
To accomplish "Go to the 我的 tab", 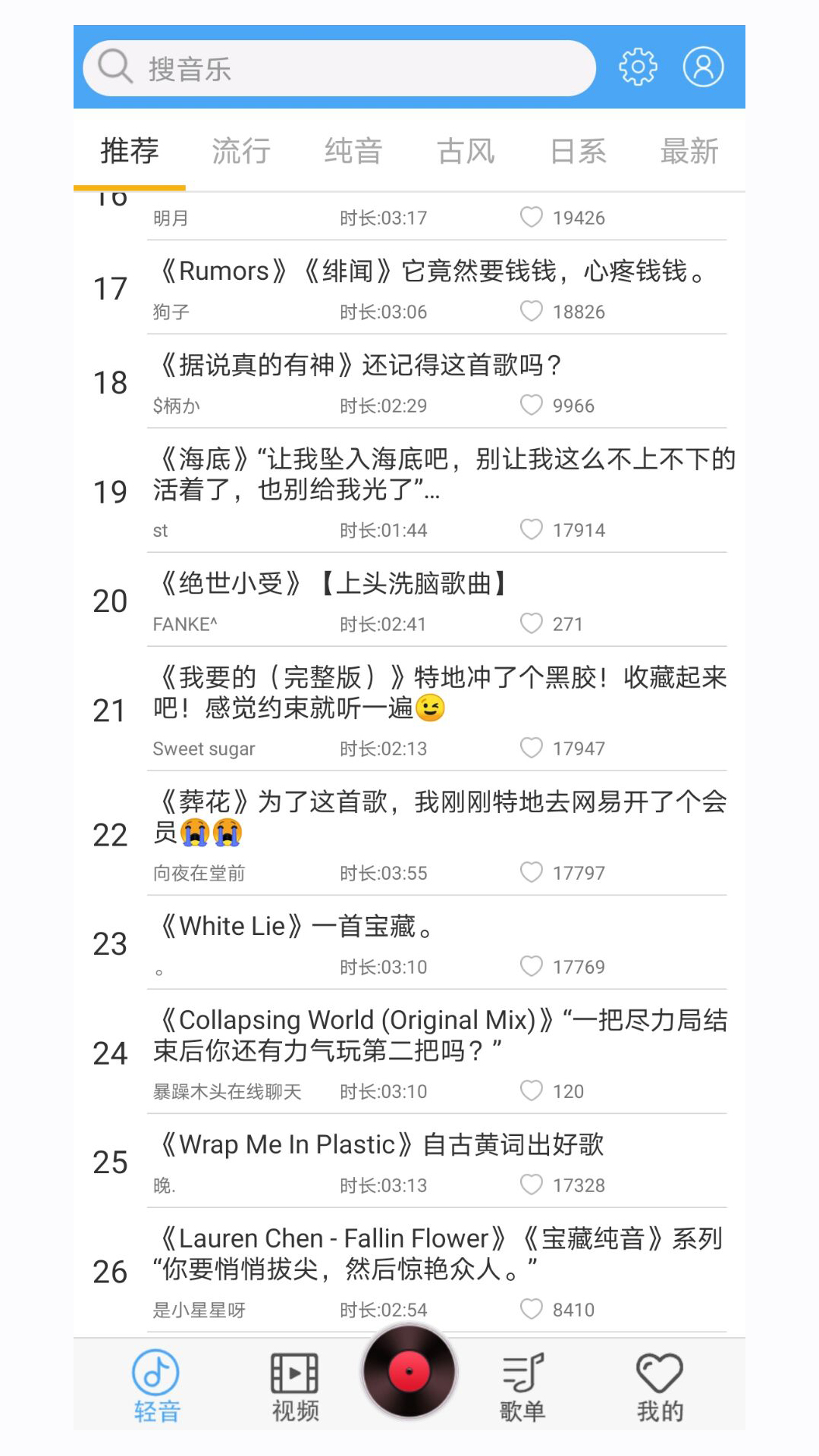I will [660, 1386].
